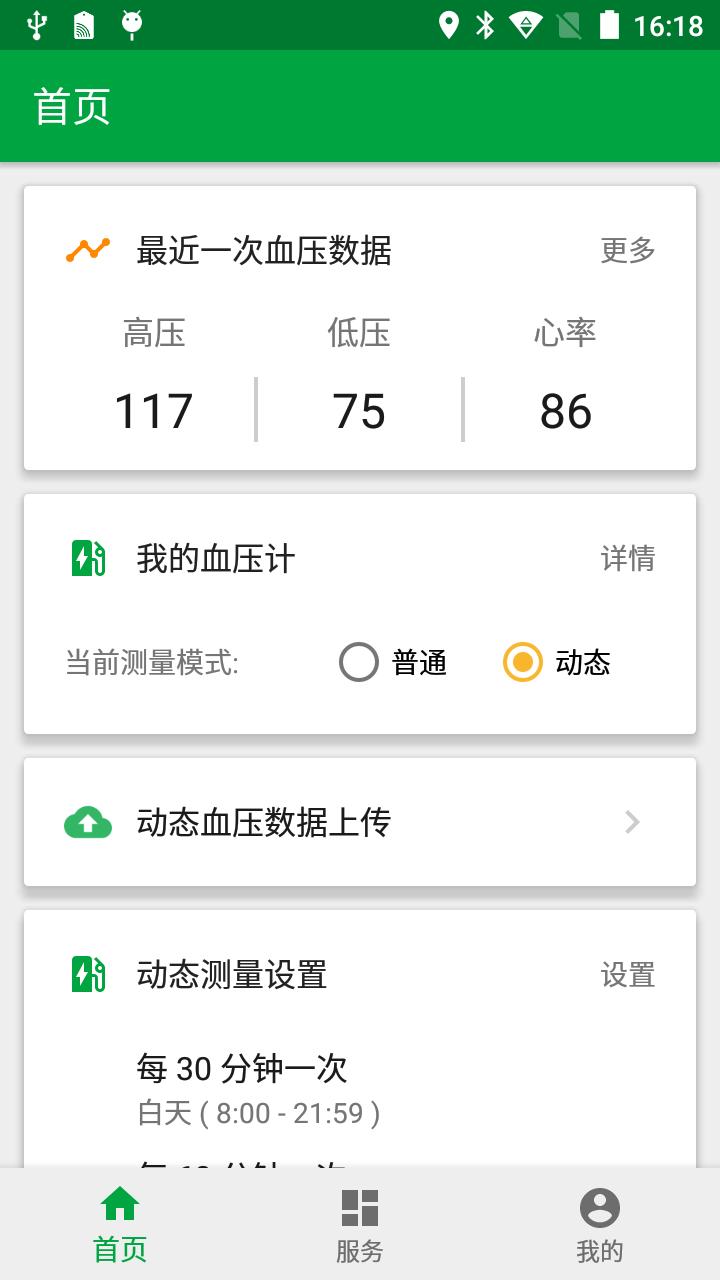Click the USB icon in the status bar
The image size is (720, 1280).
coord(36,25)
